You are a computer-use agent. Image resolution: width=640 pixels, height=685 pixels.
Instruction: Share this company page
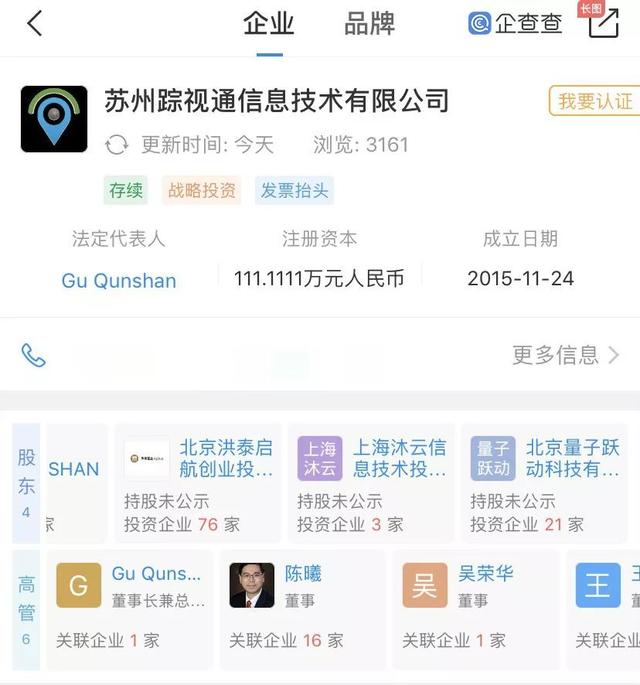click(x=603, y=24)
